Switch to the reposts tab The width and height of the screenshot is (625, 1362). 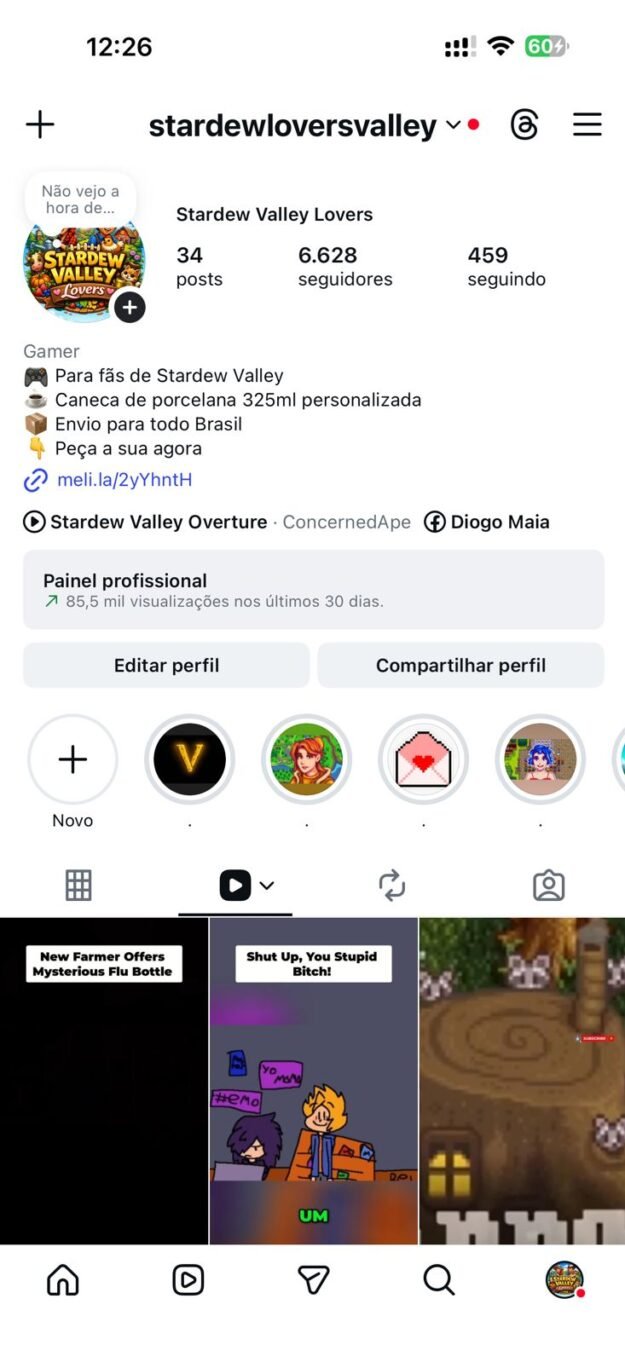coord(391,885)
